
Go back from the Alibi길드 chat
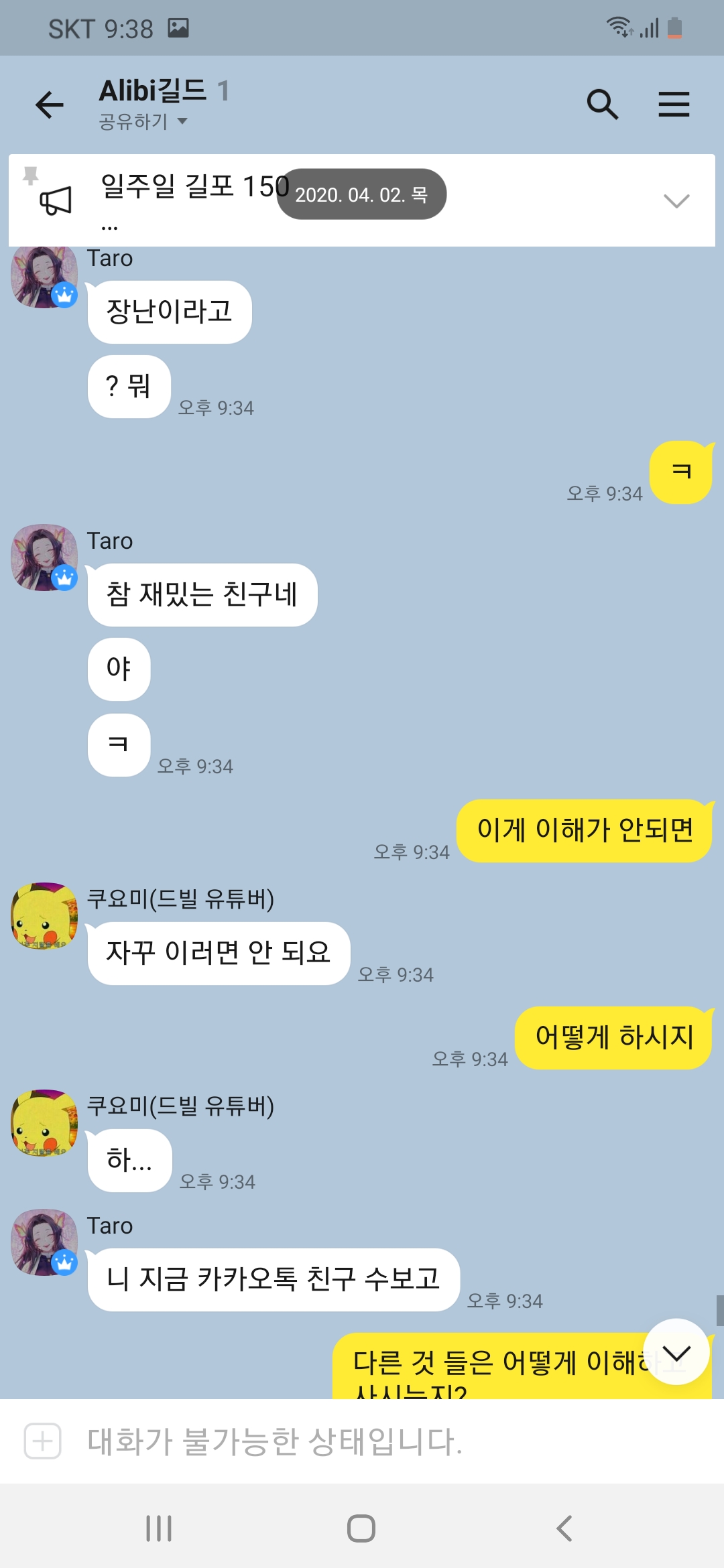tap(50, 105)
